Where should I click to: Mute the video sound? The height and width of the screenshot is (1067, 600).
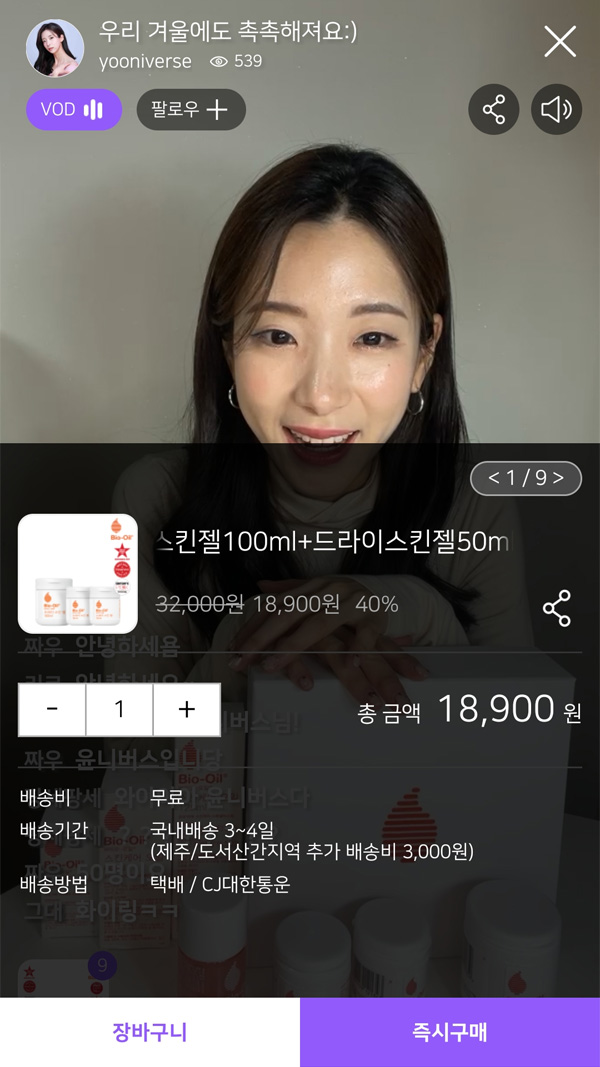[556, 110]
